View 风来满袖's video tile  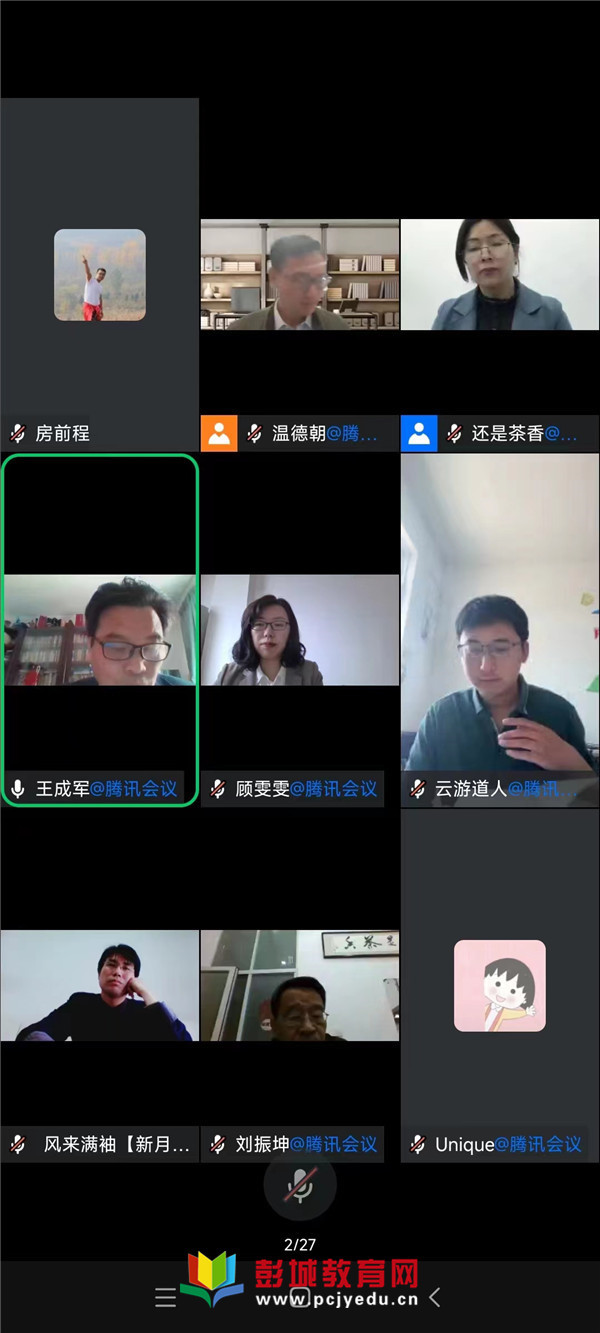pyautogui.click(x=99, y=986)
